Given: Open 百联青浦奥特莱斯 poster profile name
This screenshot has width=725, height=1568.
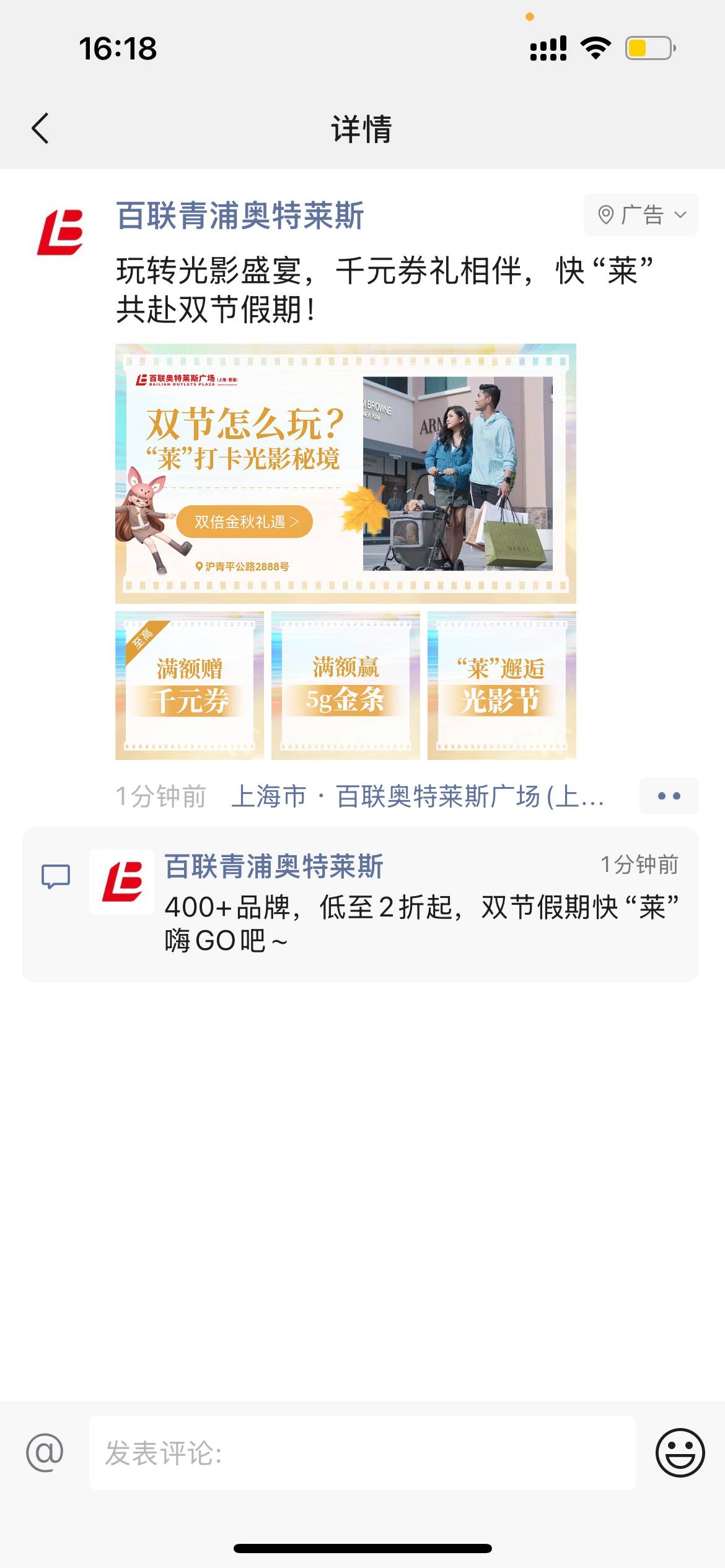Looking at the screenshot, I should 240,216.
